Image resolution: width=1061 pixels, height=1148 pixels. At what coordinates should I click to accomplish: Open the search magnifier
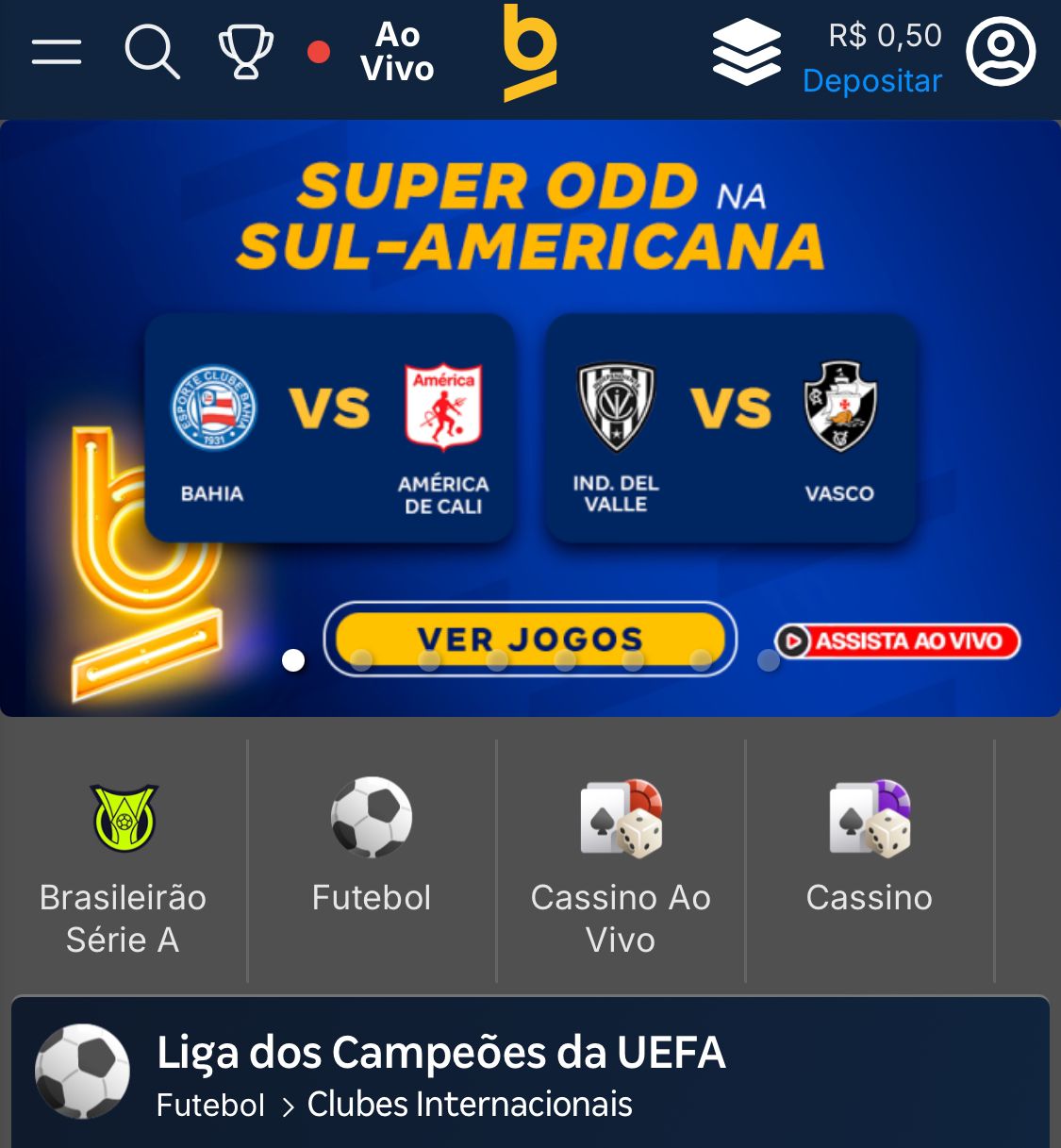152,52
